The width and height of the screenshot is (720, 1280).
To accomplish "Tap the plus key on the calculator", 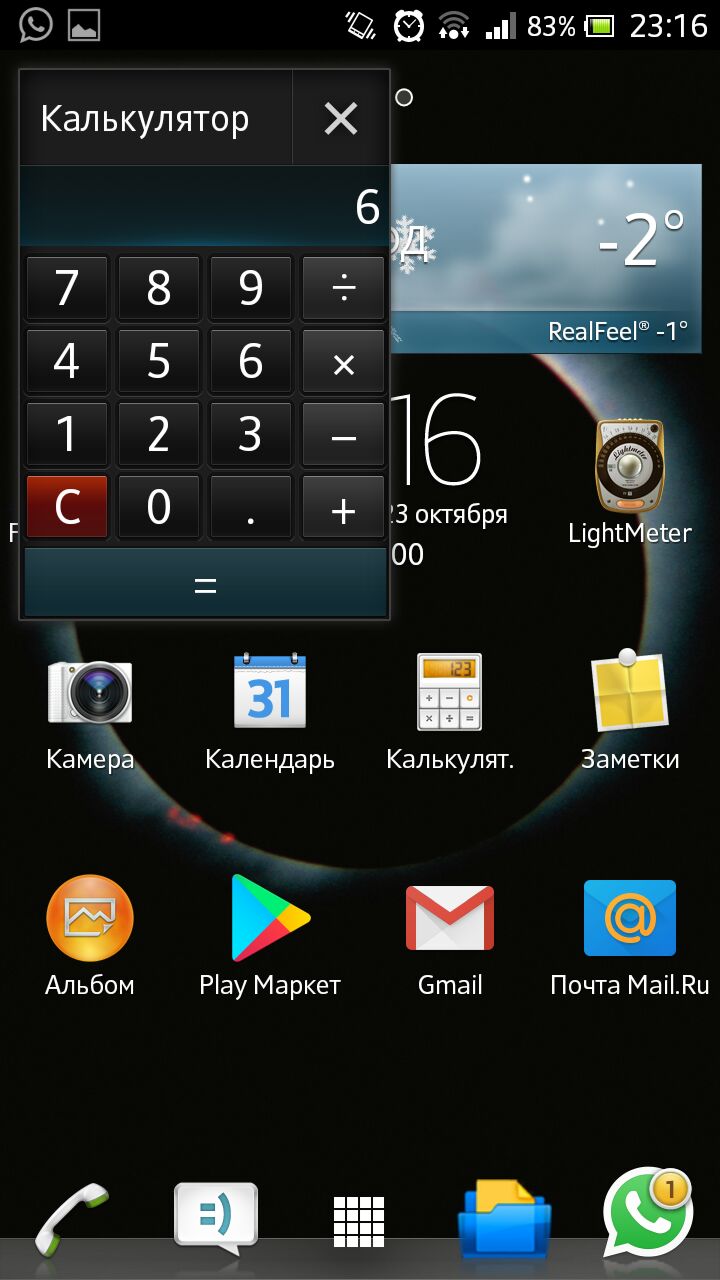I will pos(343,508).
